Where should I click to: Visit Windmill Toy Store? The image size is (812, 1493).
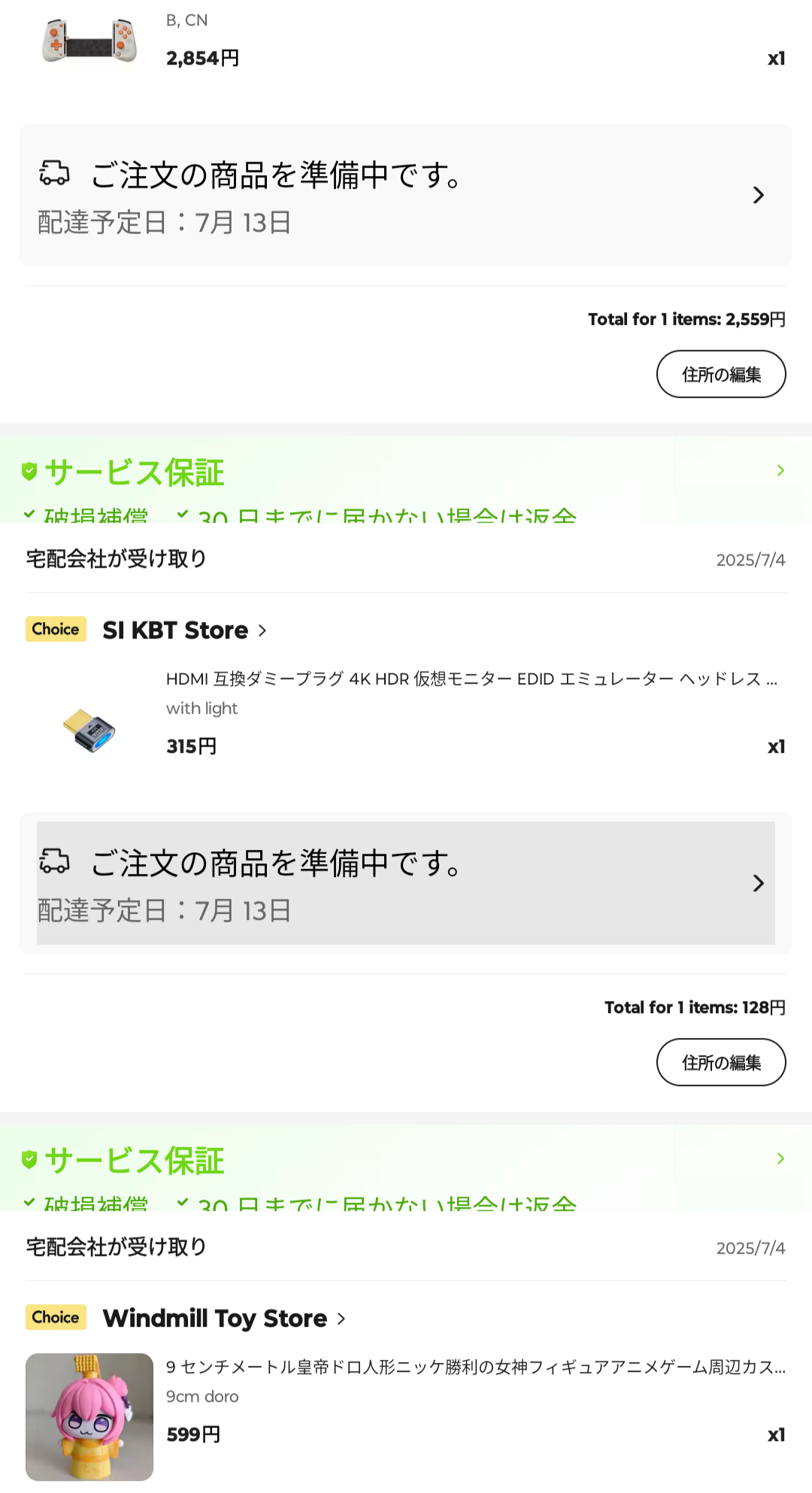pyautogui.click(x=224, y=1319)
